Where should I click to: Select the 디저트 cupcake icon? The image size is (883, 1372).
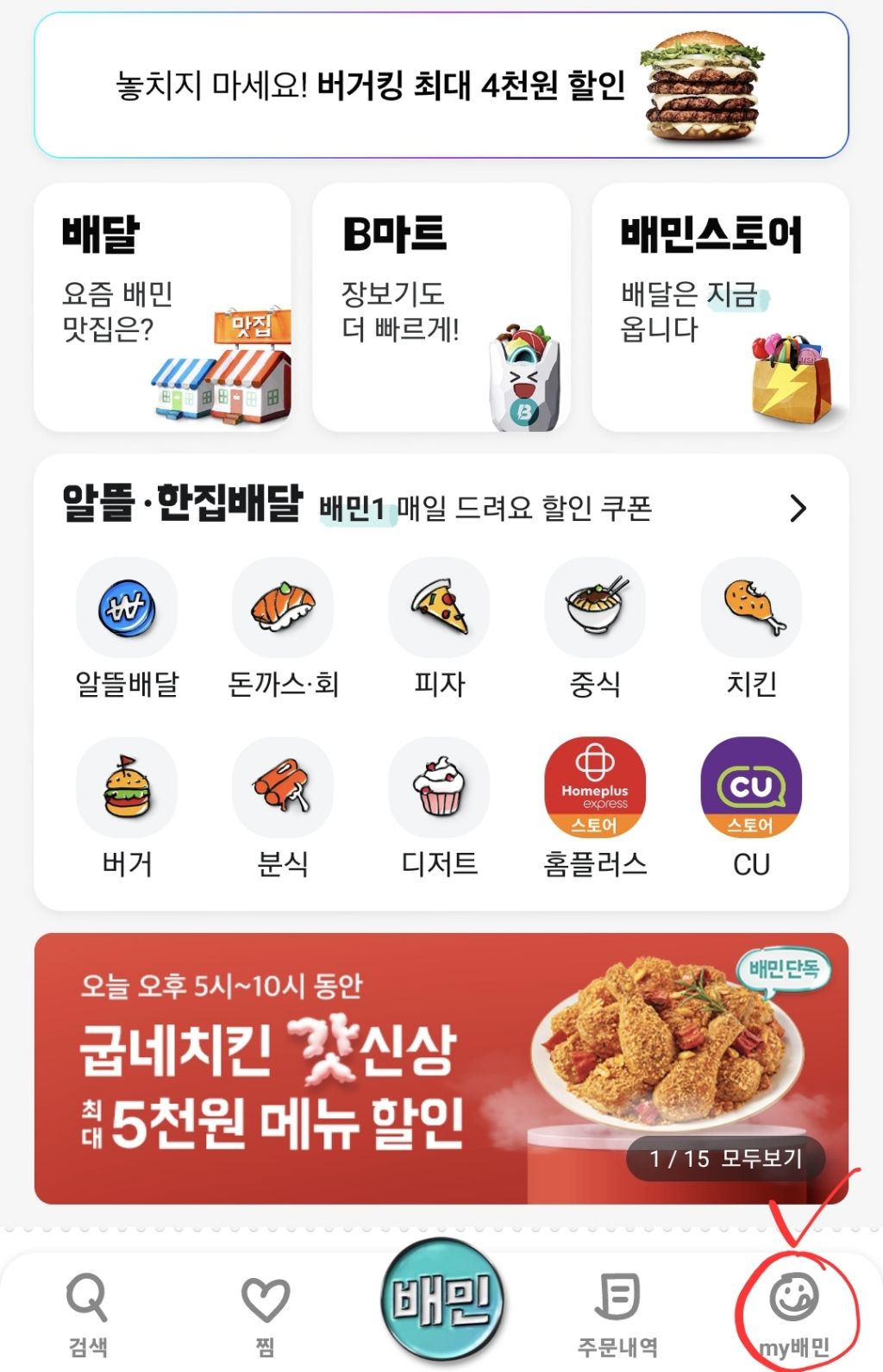click(439, 786)
